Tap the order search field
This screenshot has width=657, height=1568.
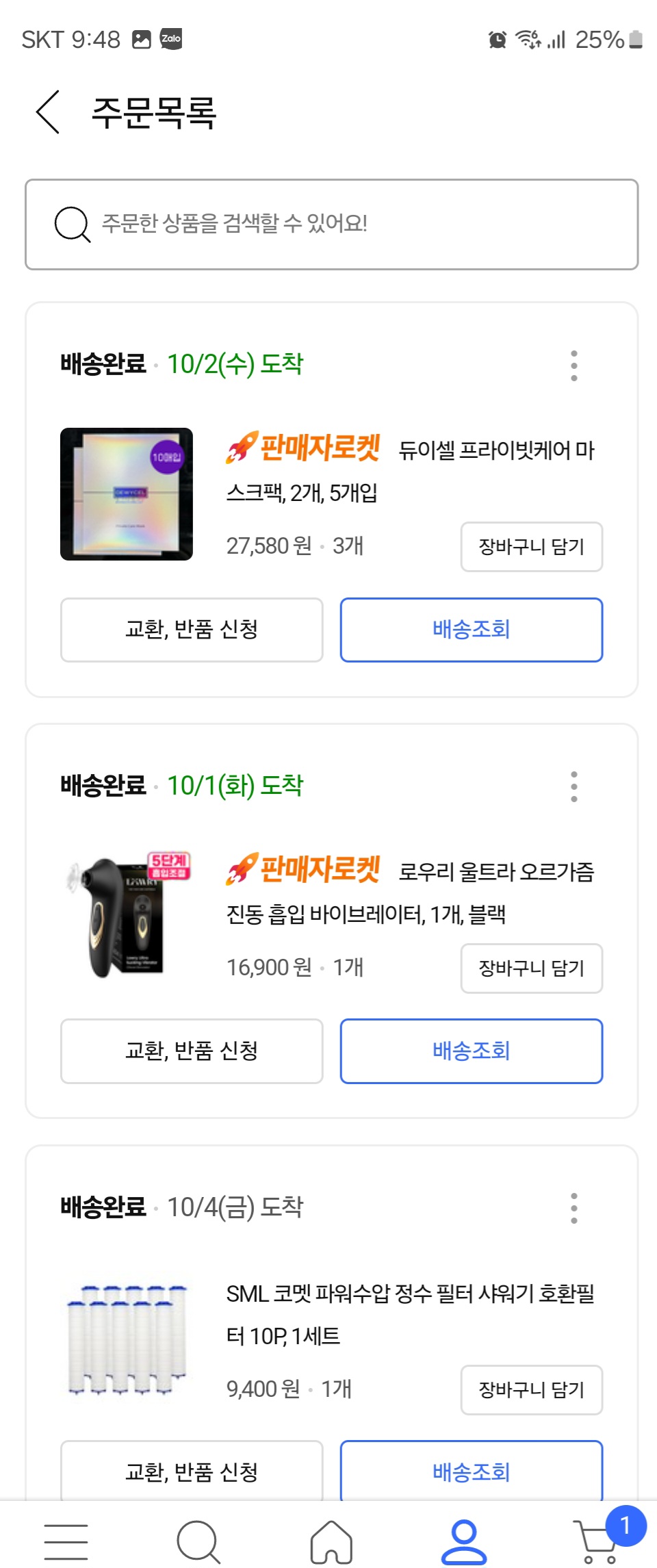pos(331,224)
